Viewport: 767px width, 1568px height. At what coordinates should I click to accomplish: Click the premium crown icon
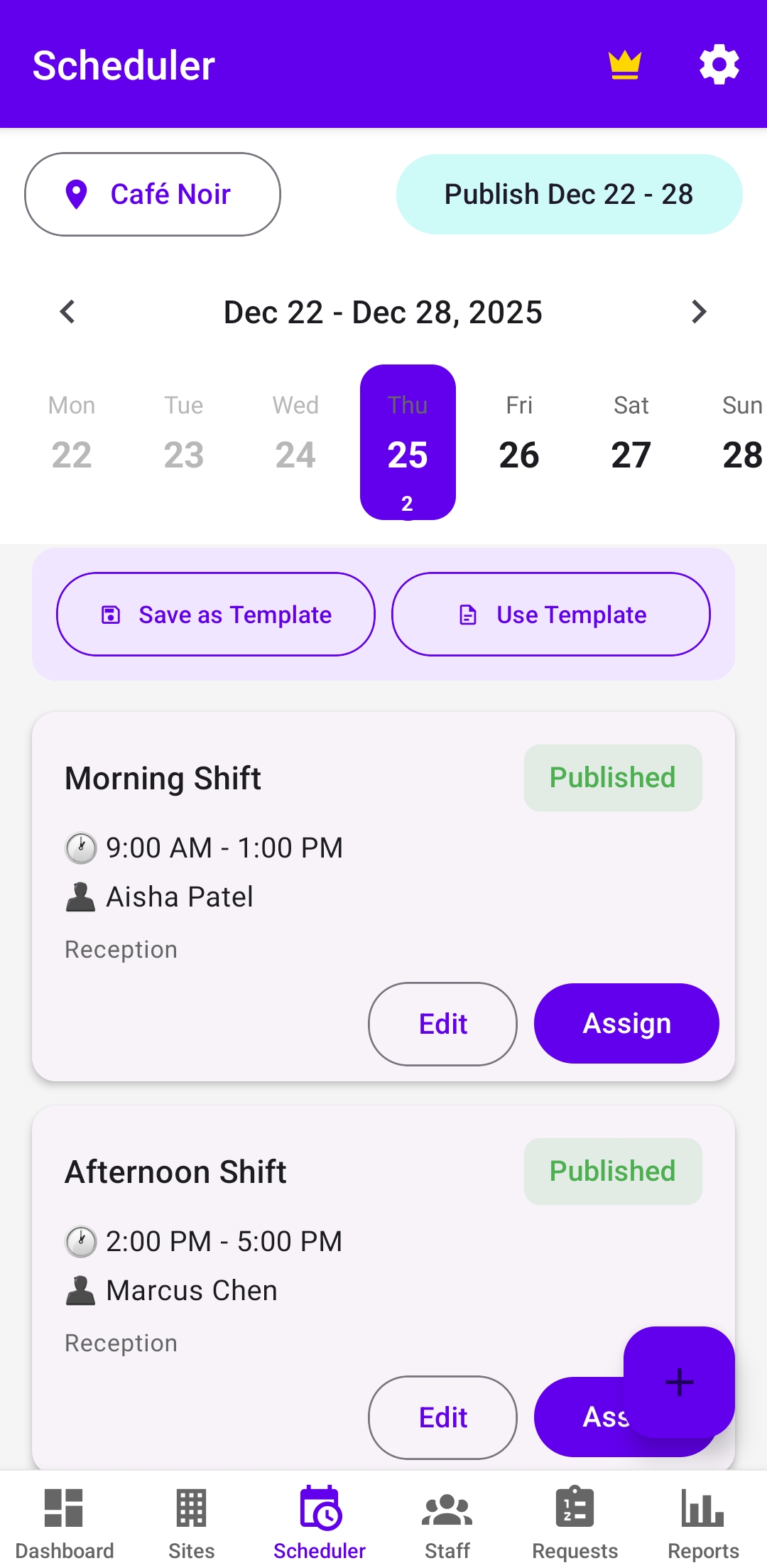[625, 65]
